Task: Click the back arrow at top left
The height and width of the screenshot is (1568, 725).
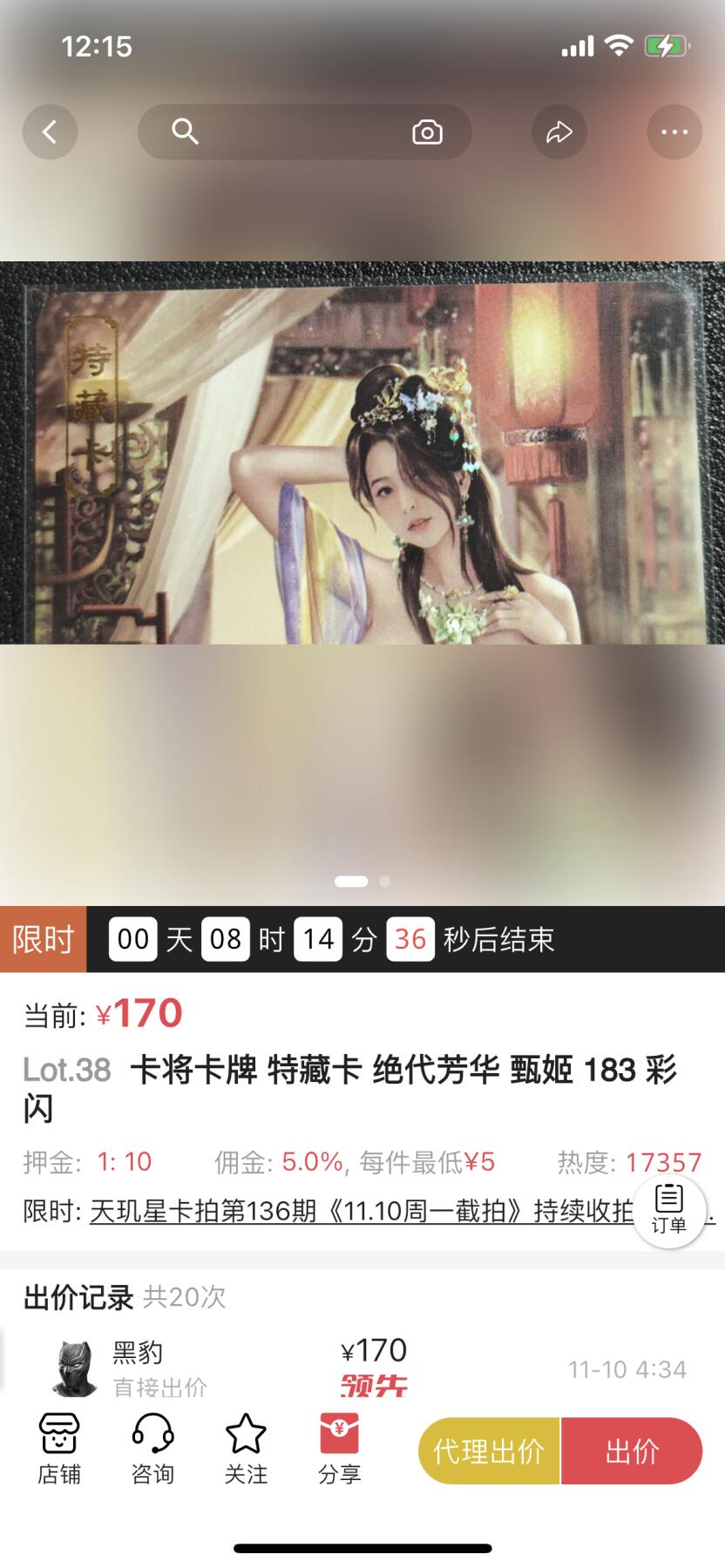Action: [x=50, y=132]
